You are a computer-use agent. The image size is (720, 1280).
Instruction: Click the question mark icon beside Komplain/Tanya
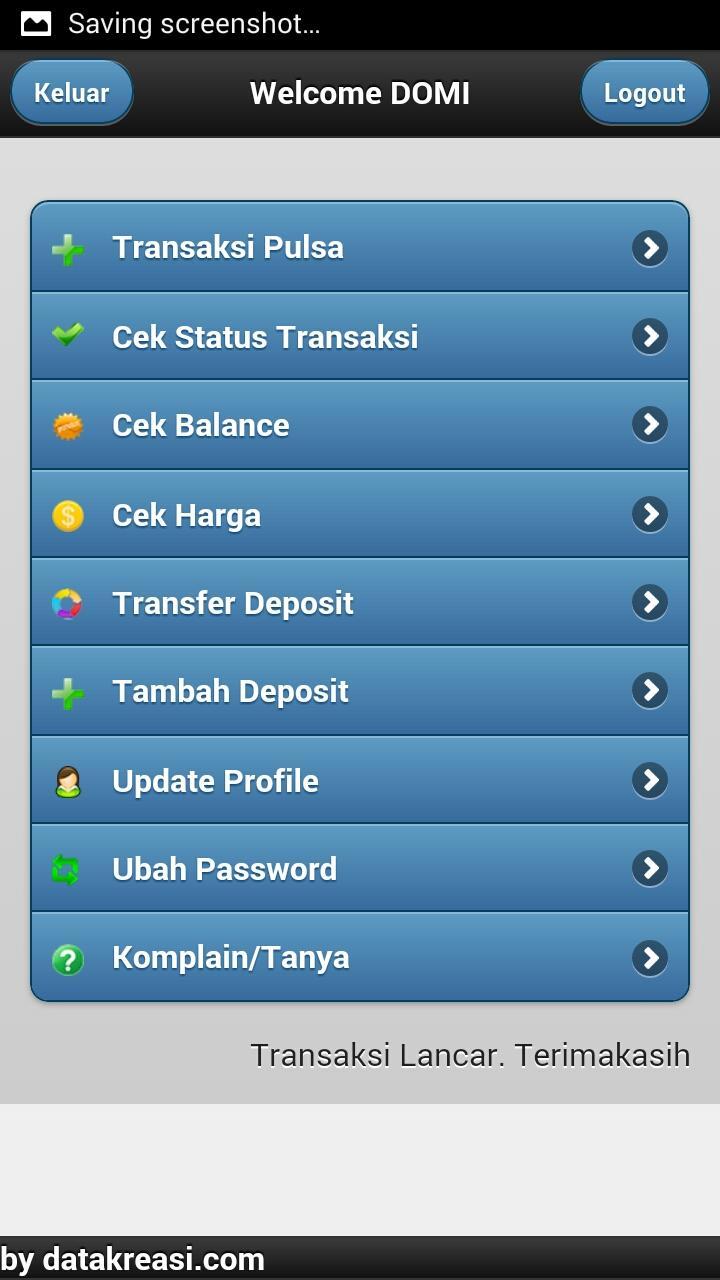[x=66, y=957]
